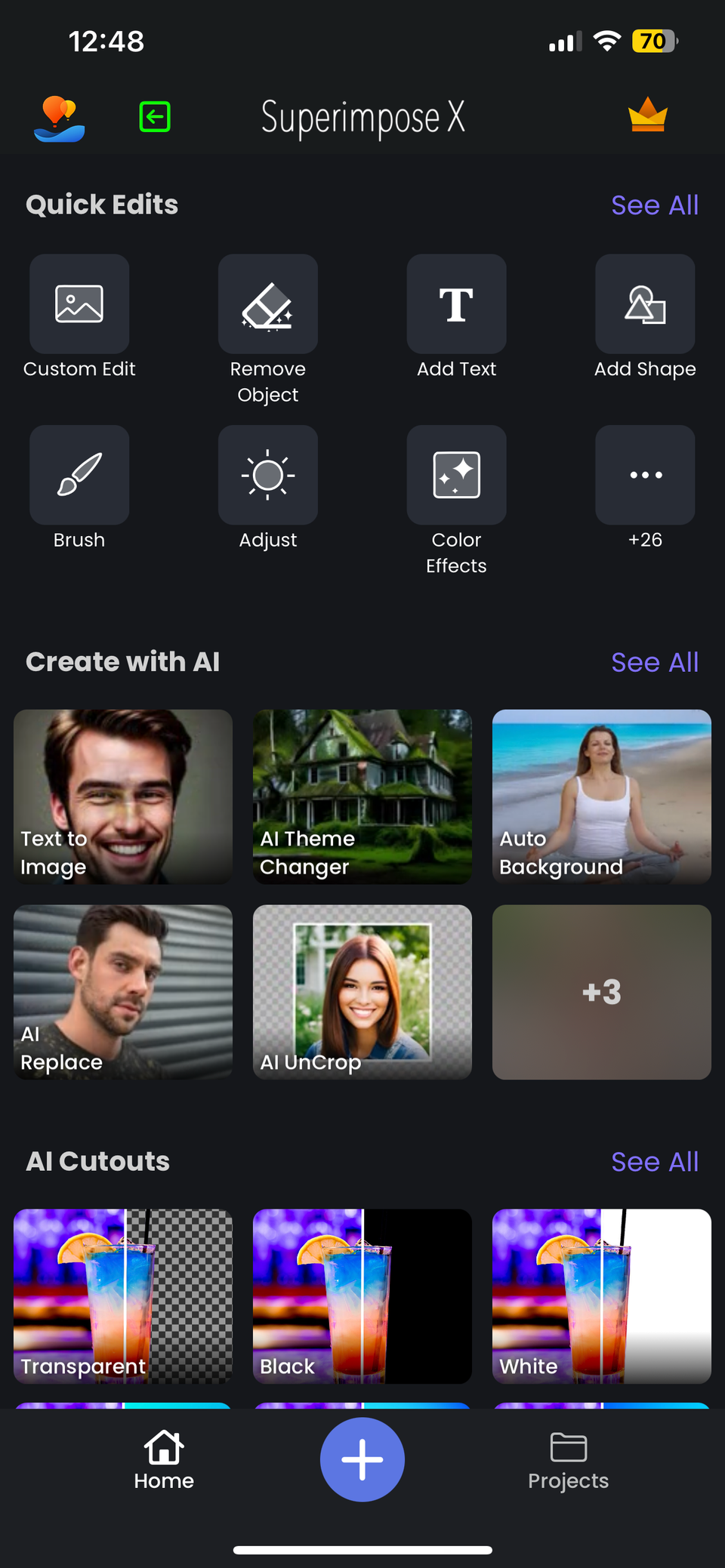Open the premium crown icon

pyautogui.click(x=647, y=116)
